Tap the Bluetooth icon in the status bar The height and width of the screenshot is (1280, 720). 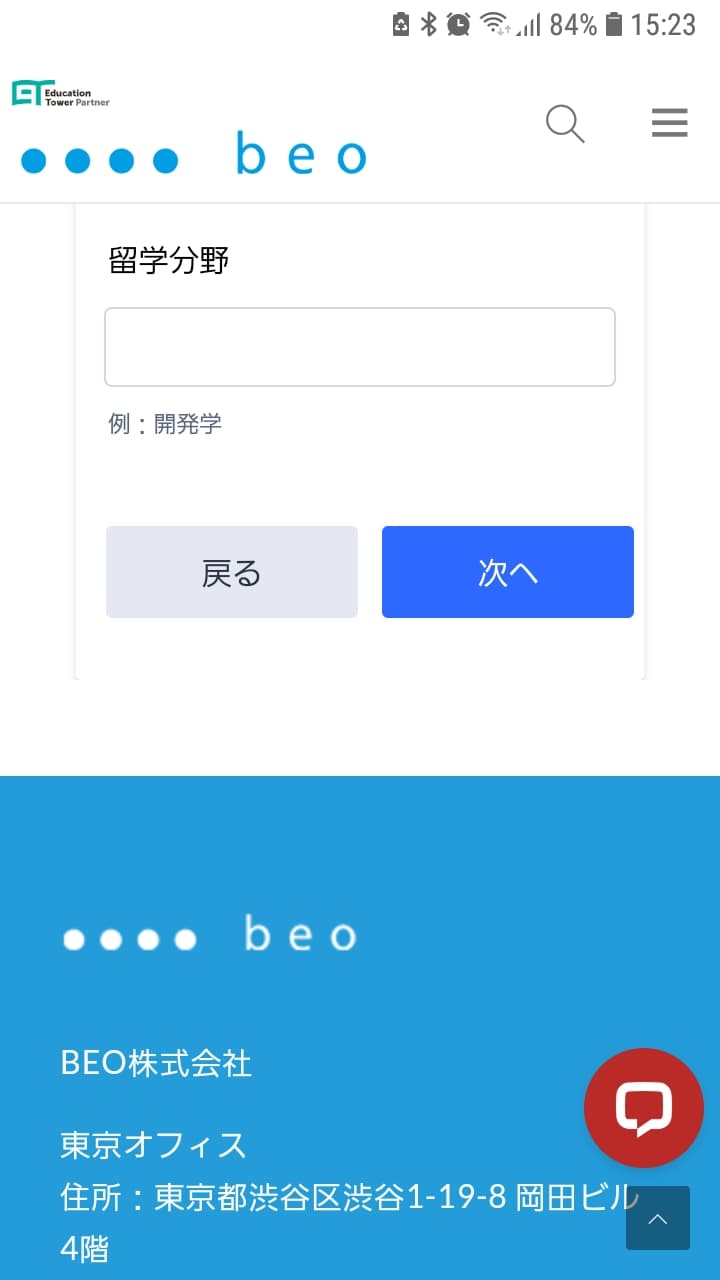point(429,25)
